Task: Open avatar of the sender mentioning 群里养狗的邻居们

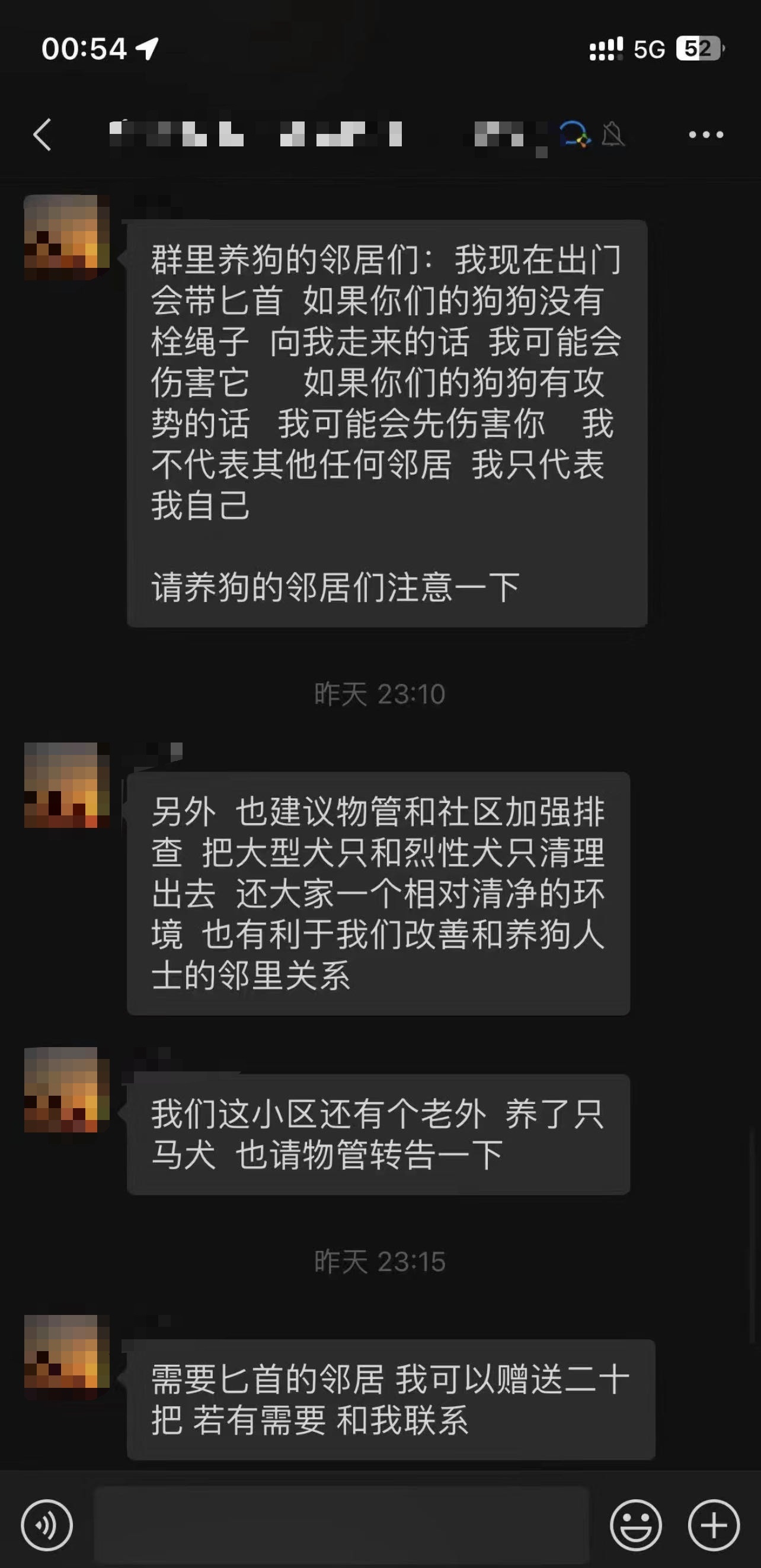Action: [66, 238]
